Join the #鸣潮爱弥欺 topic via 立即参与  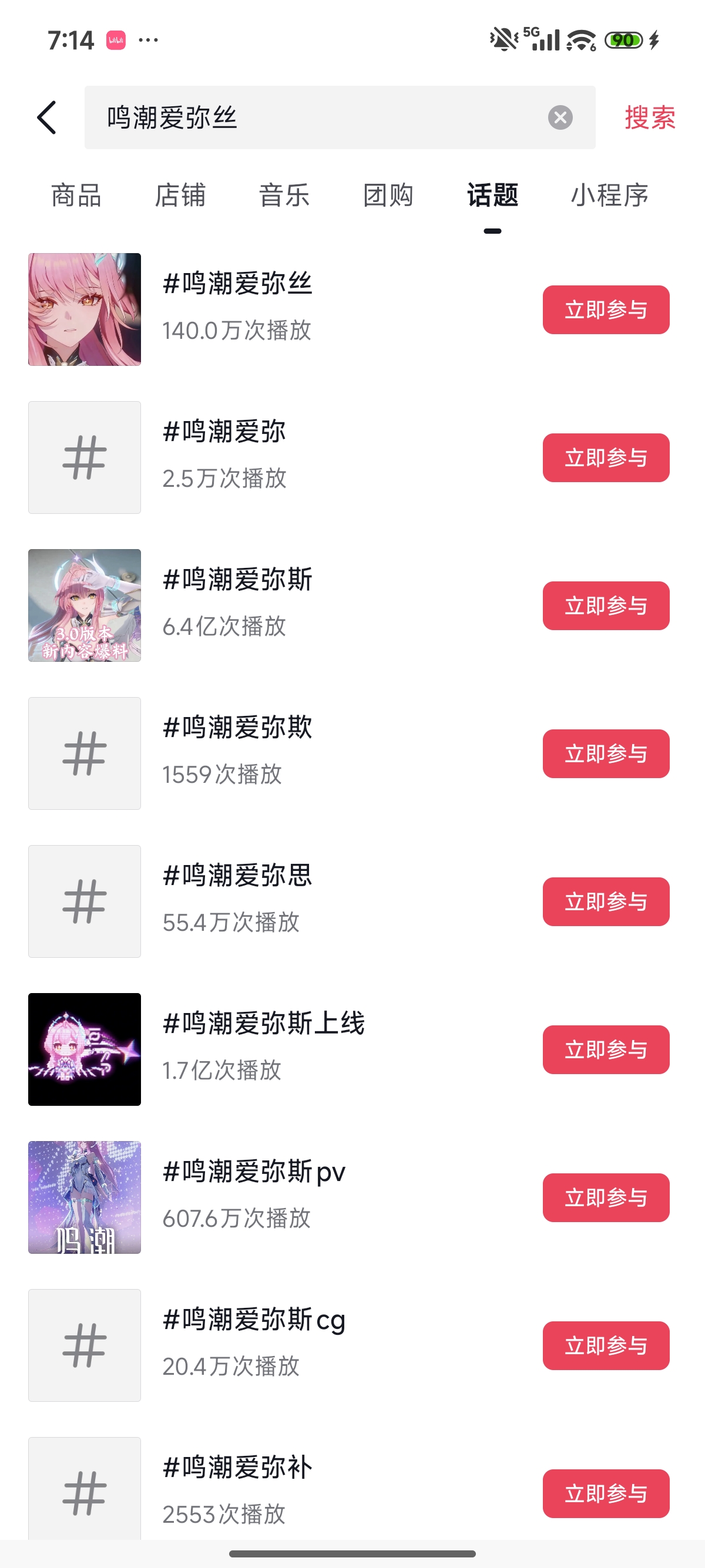click(605, 753)
